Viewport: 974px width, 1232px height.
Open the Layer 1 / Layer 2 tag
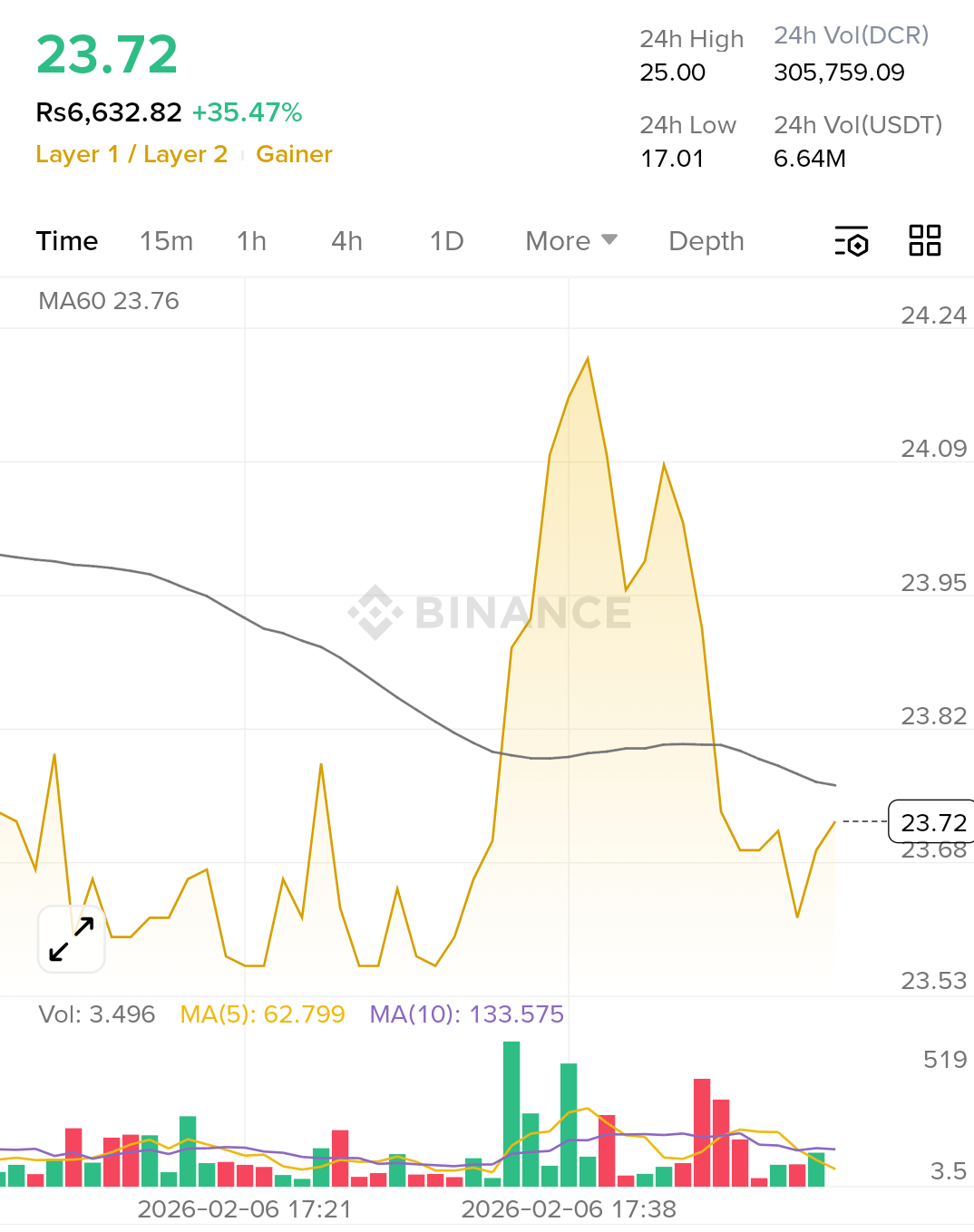click(x=131, y=154)
